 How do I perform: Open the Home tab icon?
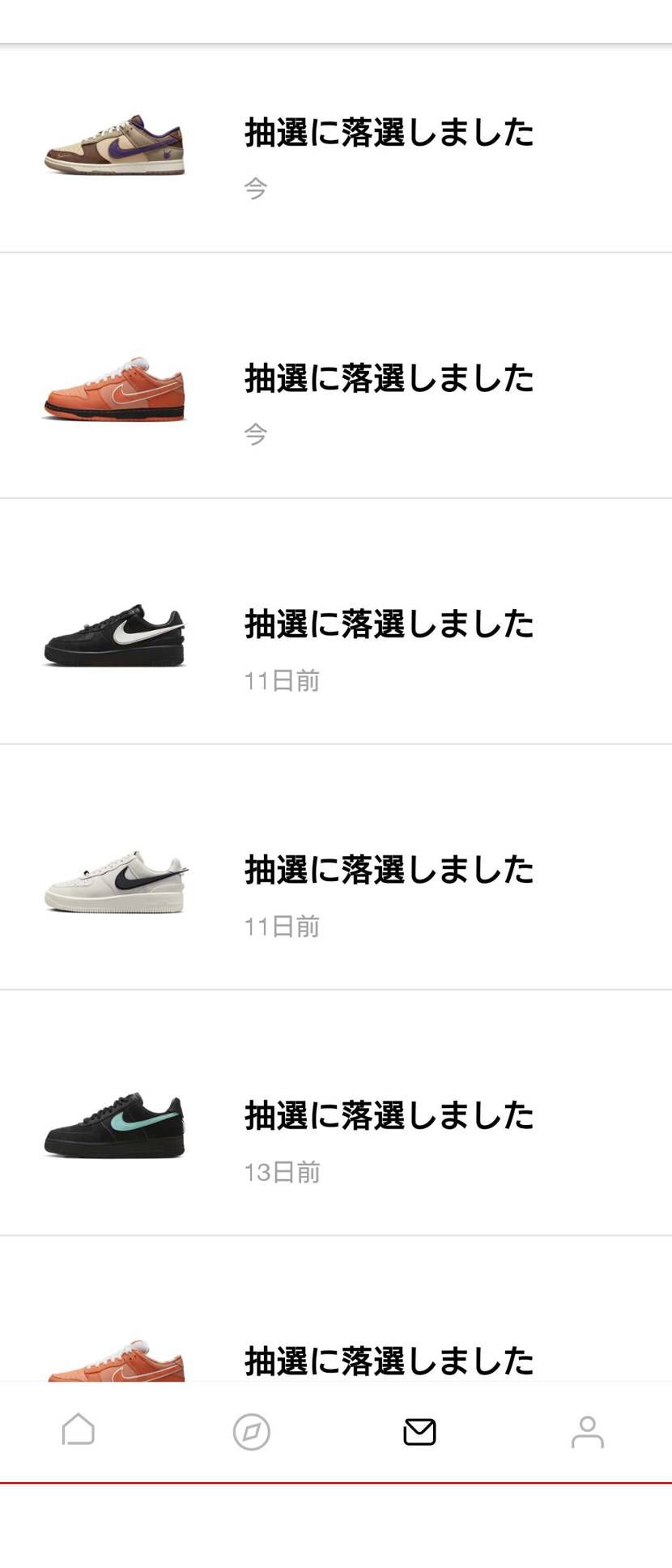click(79, 1431)
